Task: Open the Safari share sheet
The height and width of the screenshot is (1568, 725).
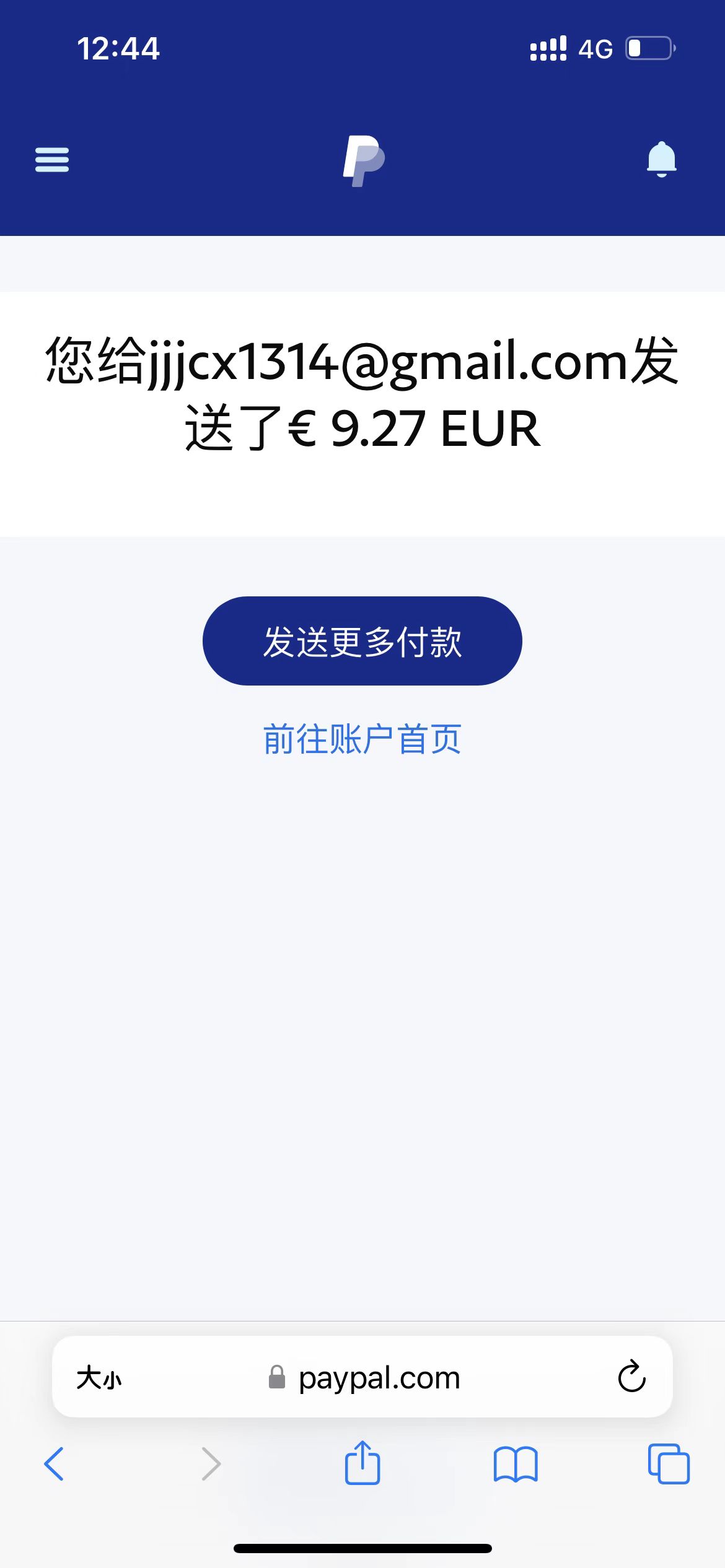Action: click(362, 1463)
